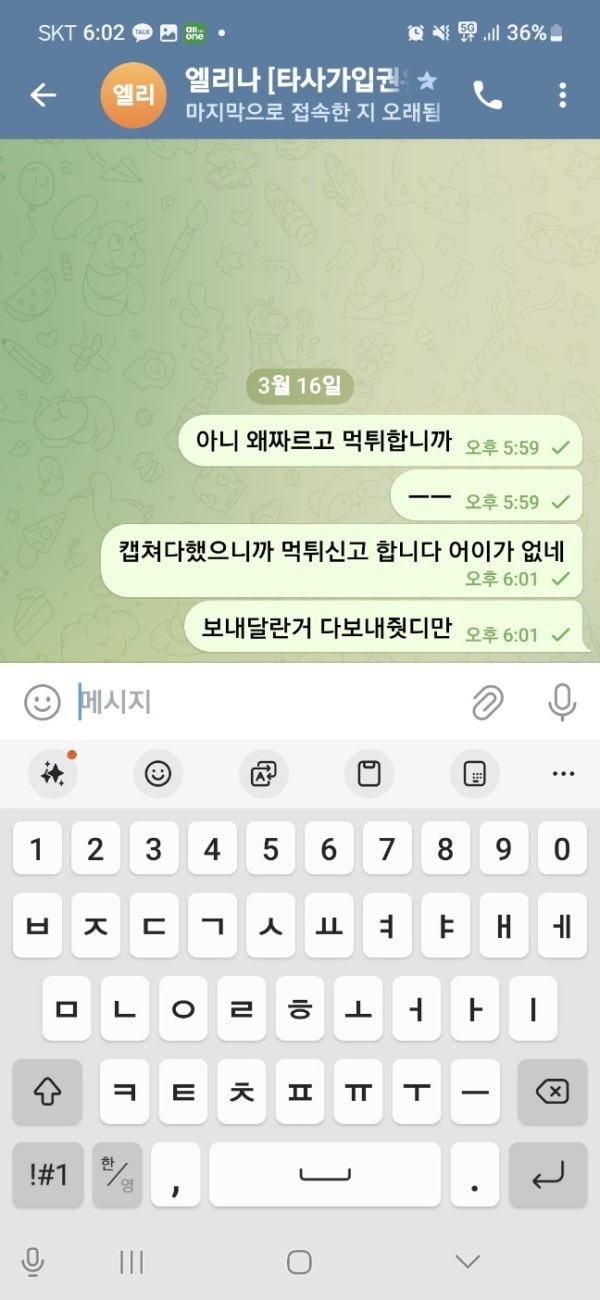
Task: Open the keyboard AI sparkle tool
Action: click(53, 773)
